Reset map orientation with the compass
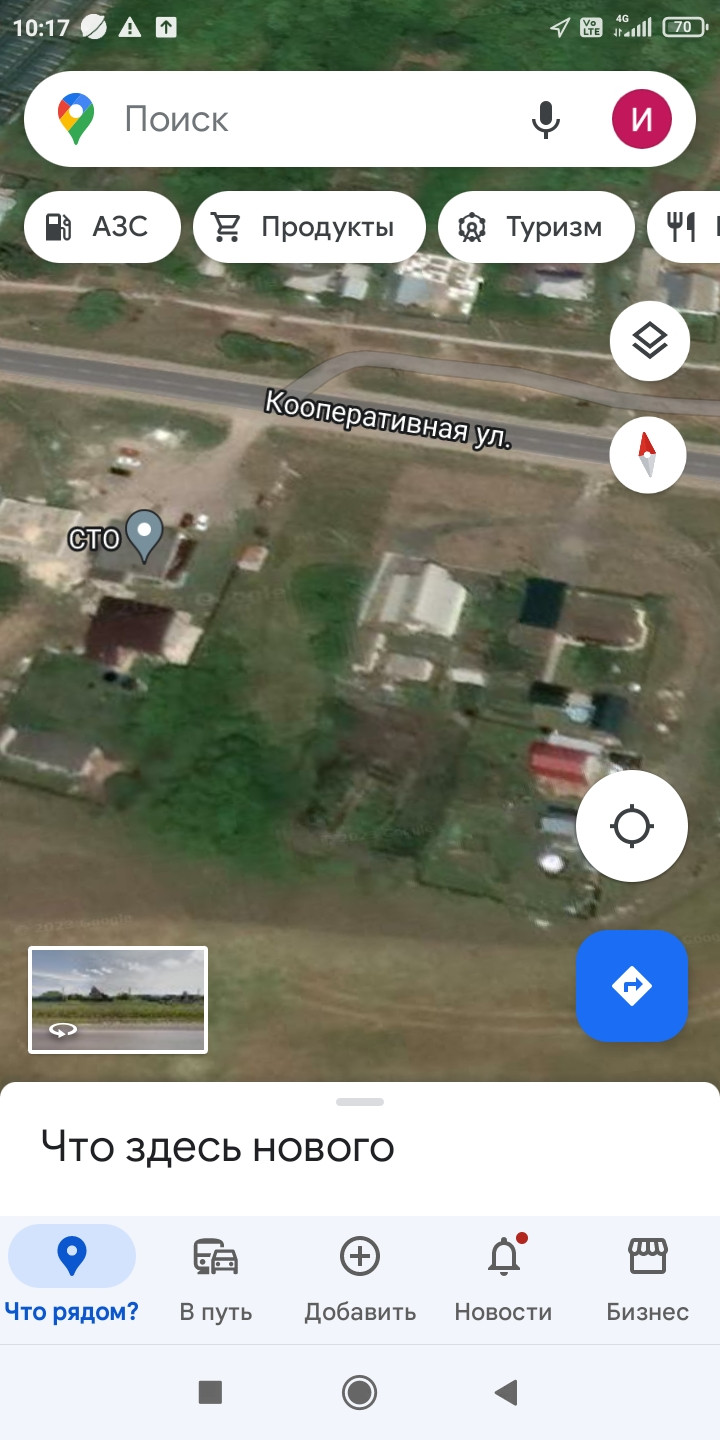The image size is (720, 1440). [x=648, y=455]
